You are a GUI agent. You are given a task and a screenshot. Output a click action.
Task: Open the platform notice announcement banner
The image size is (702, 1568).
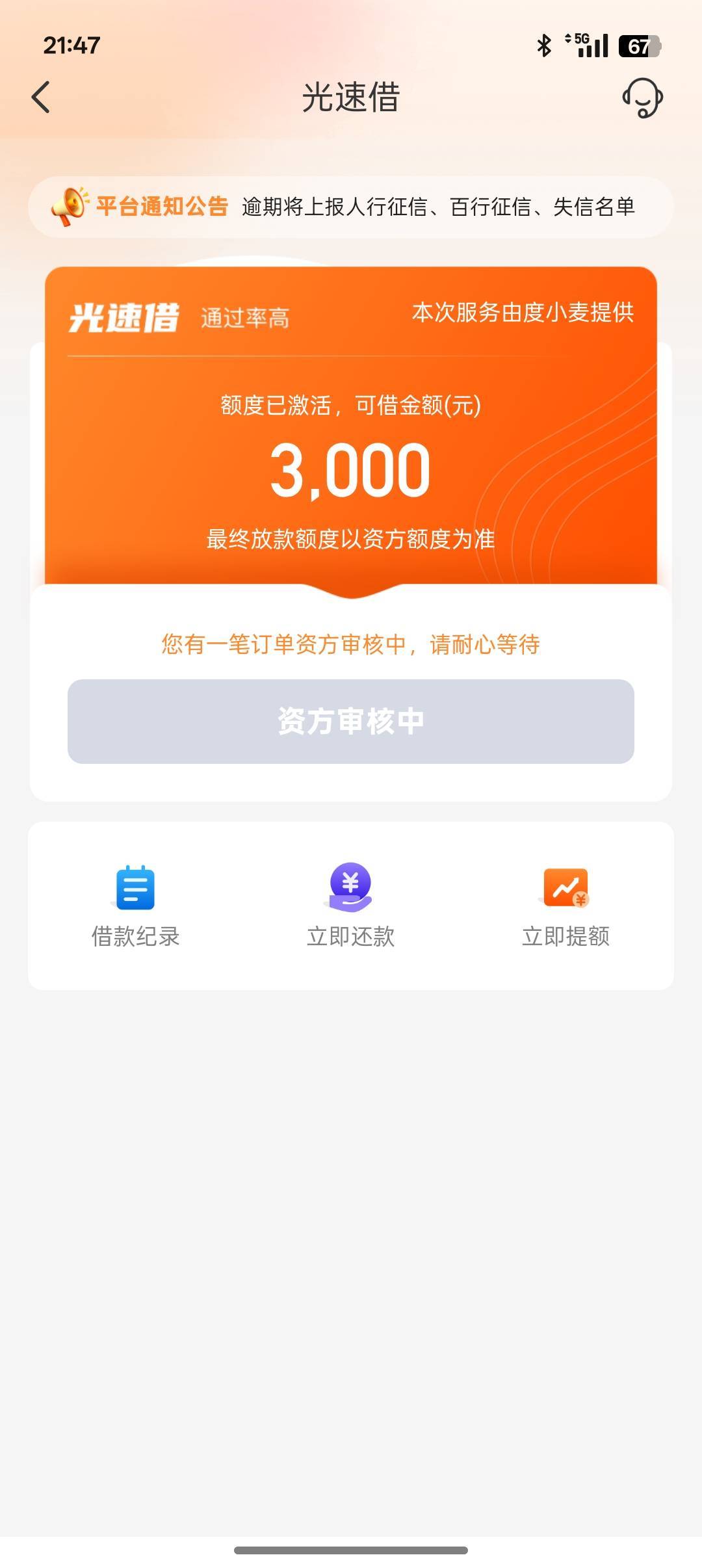(x=350, y=207)
